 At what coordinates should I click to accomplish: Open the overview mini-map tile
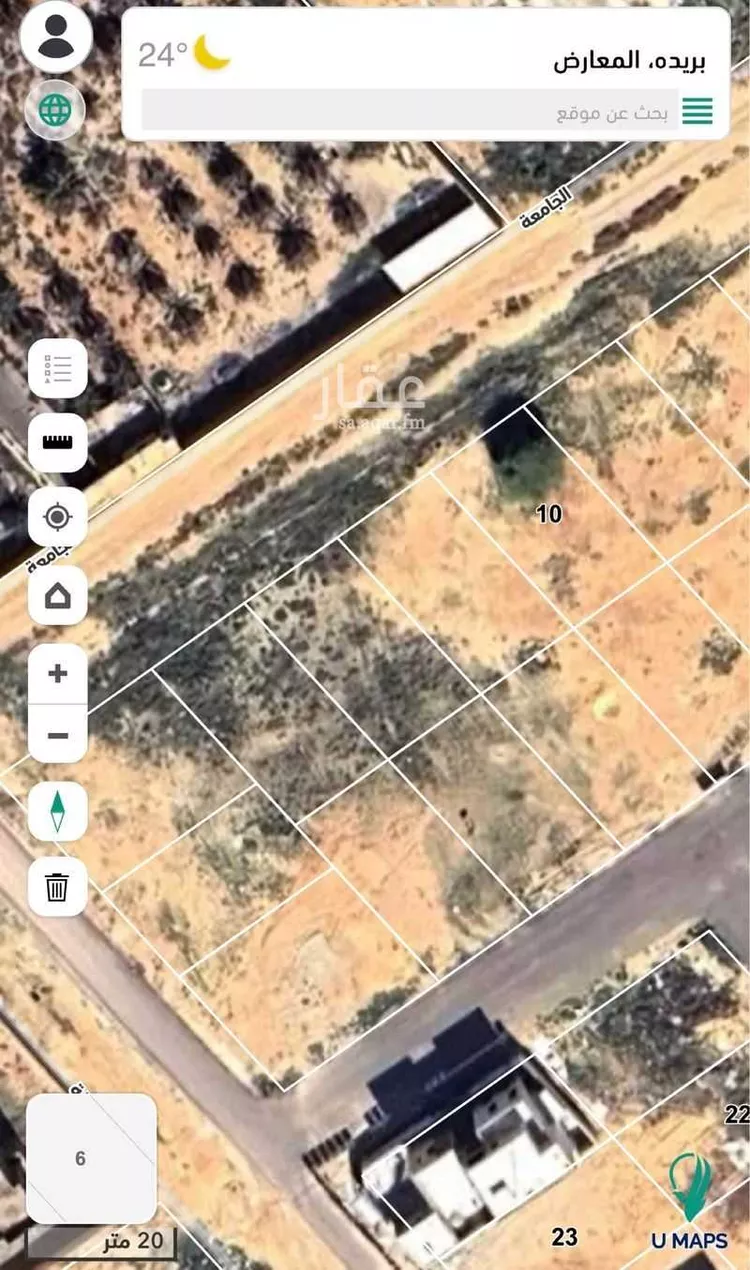pos(91,1158)
